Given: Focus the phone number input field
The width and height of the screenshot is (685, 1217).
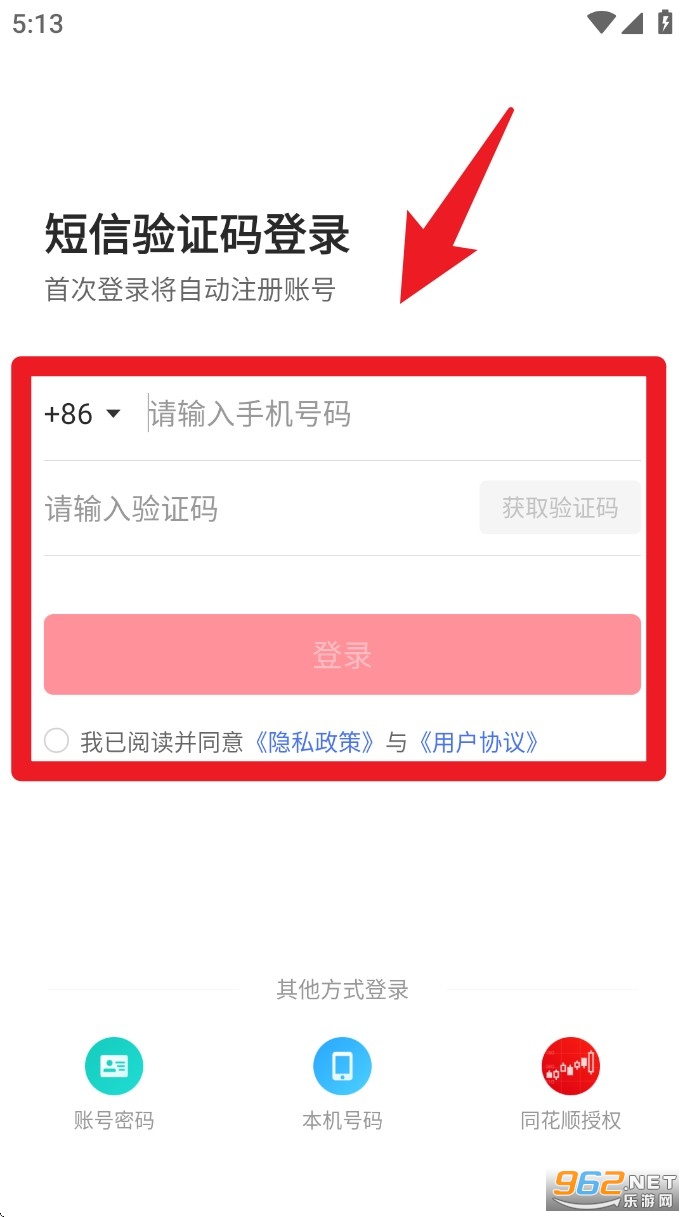Looking at the screenshot, I should [390, 413].
